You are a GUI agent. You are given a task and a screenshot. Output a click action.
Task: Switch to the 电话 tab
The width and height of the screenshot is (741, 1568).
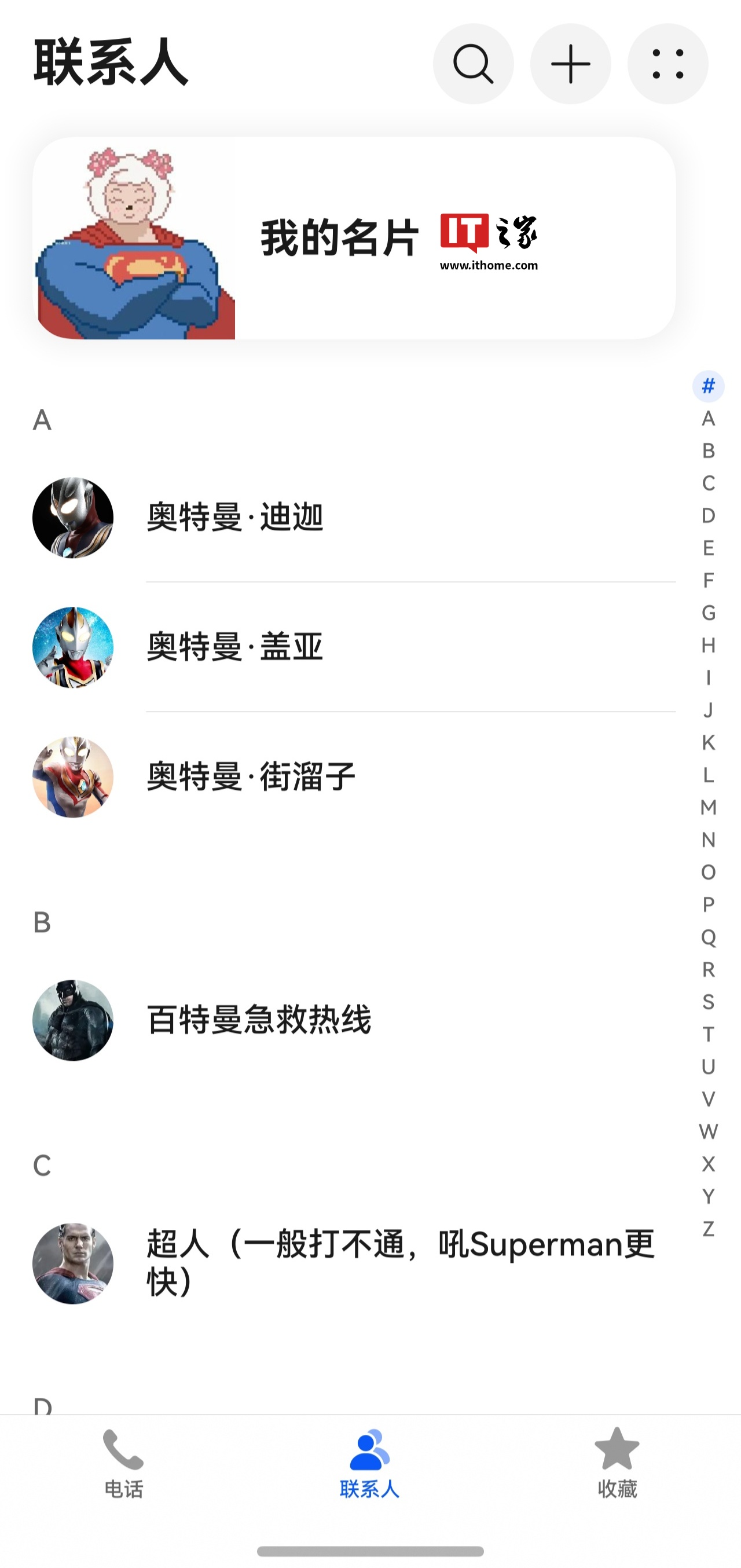click(x=123, y=1463)
